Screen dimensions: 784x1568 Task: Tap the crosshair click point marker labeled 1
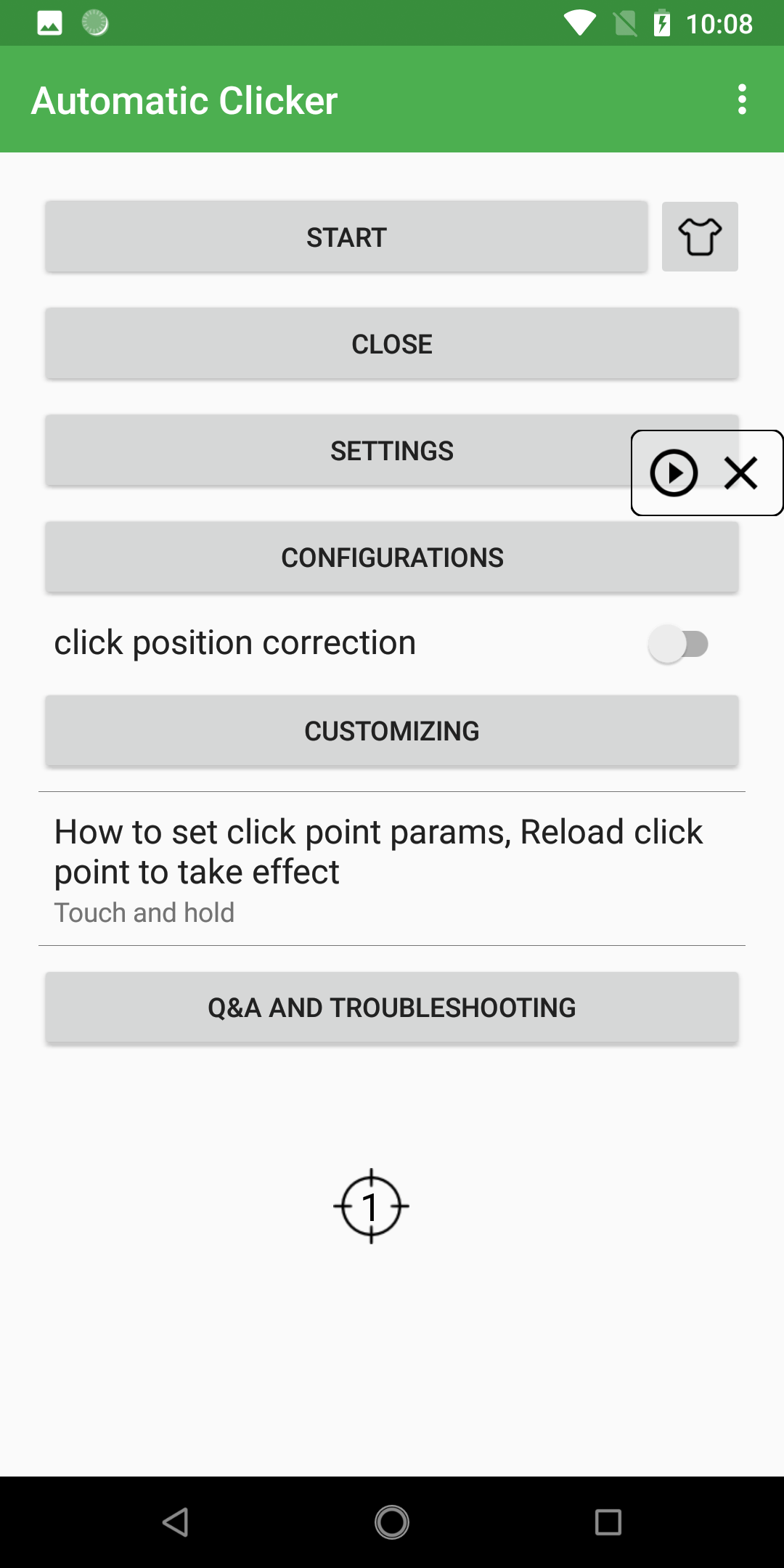click(370, 1205)
